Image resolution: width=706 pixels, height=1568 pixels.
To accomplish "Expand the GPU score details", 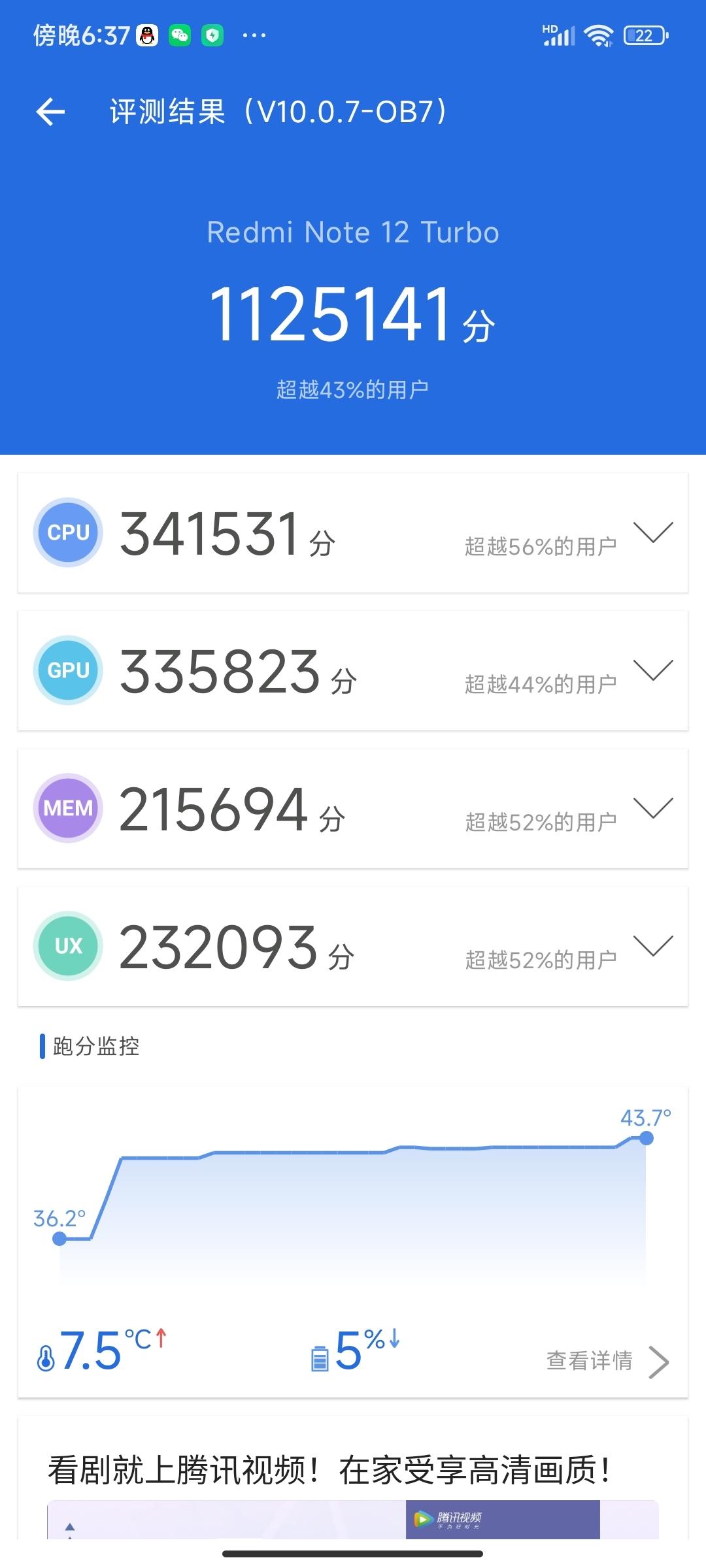I will click(x=653, y=670).
